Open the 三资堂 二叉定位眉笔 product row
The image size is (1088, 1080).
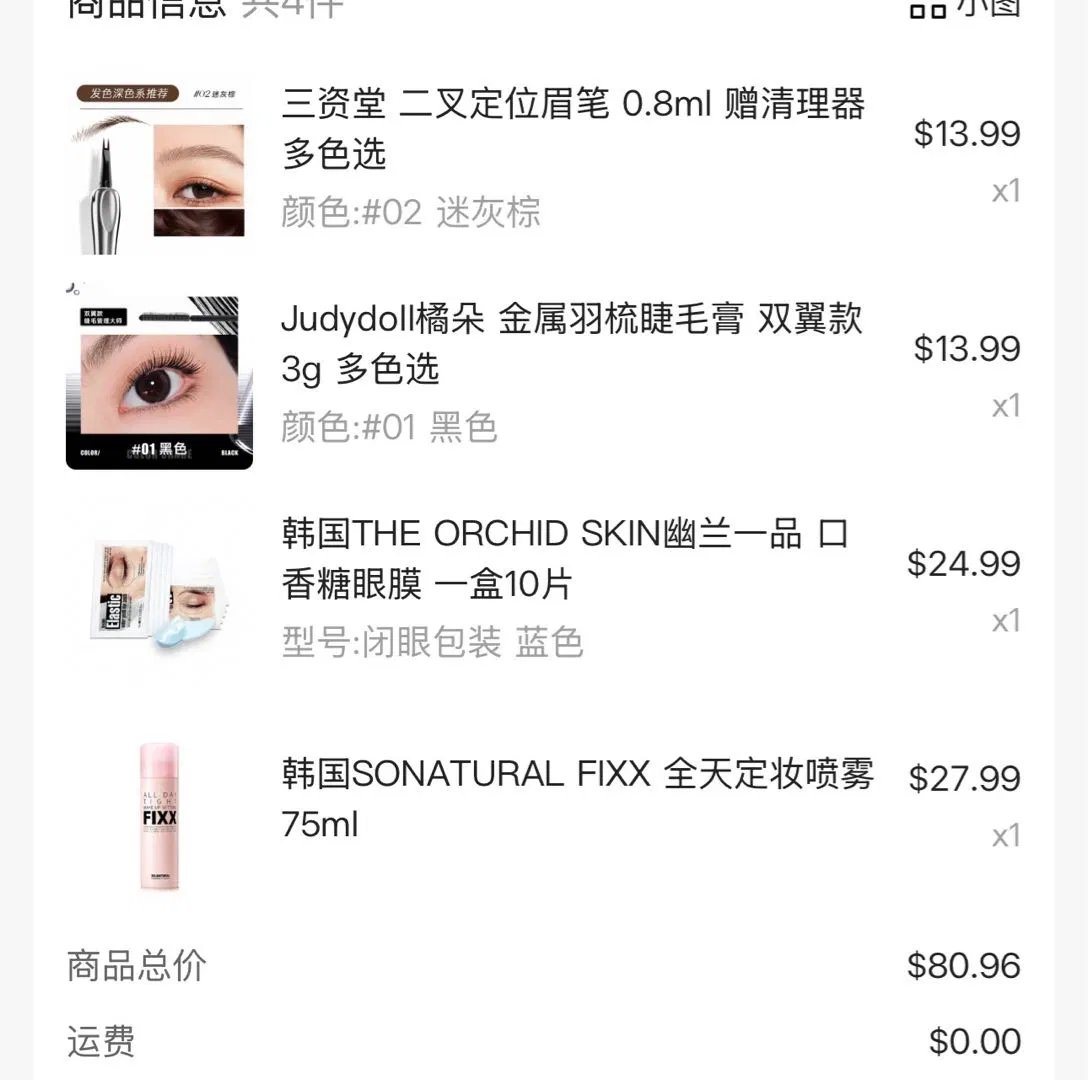[573, 129]
